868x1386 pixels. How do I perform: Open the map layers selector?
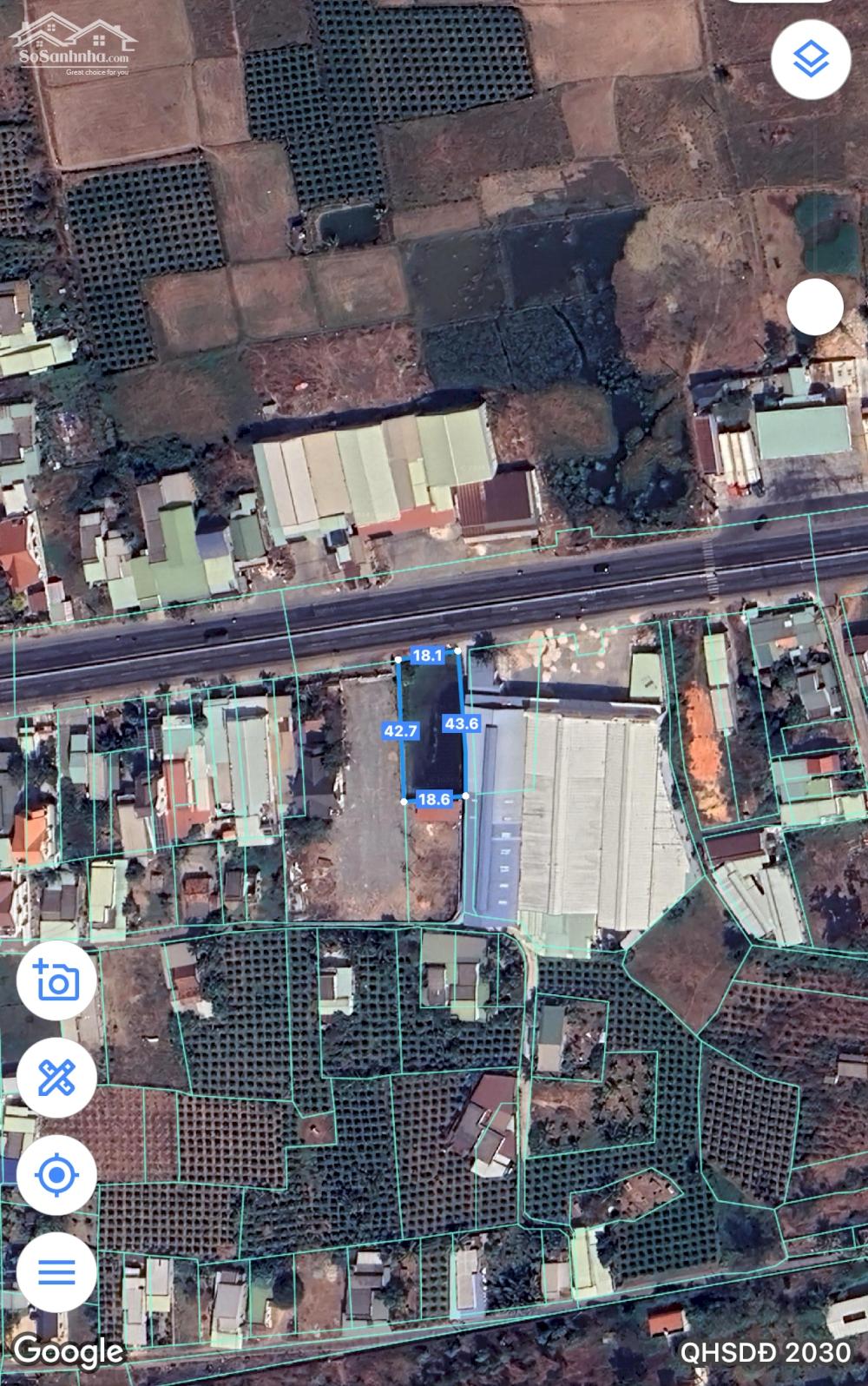click(811, 59)
